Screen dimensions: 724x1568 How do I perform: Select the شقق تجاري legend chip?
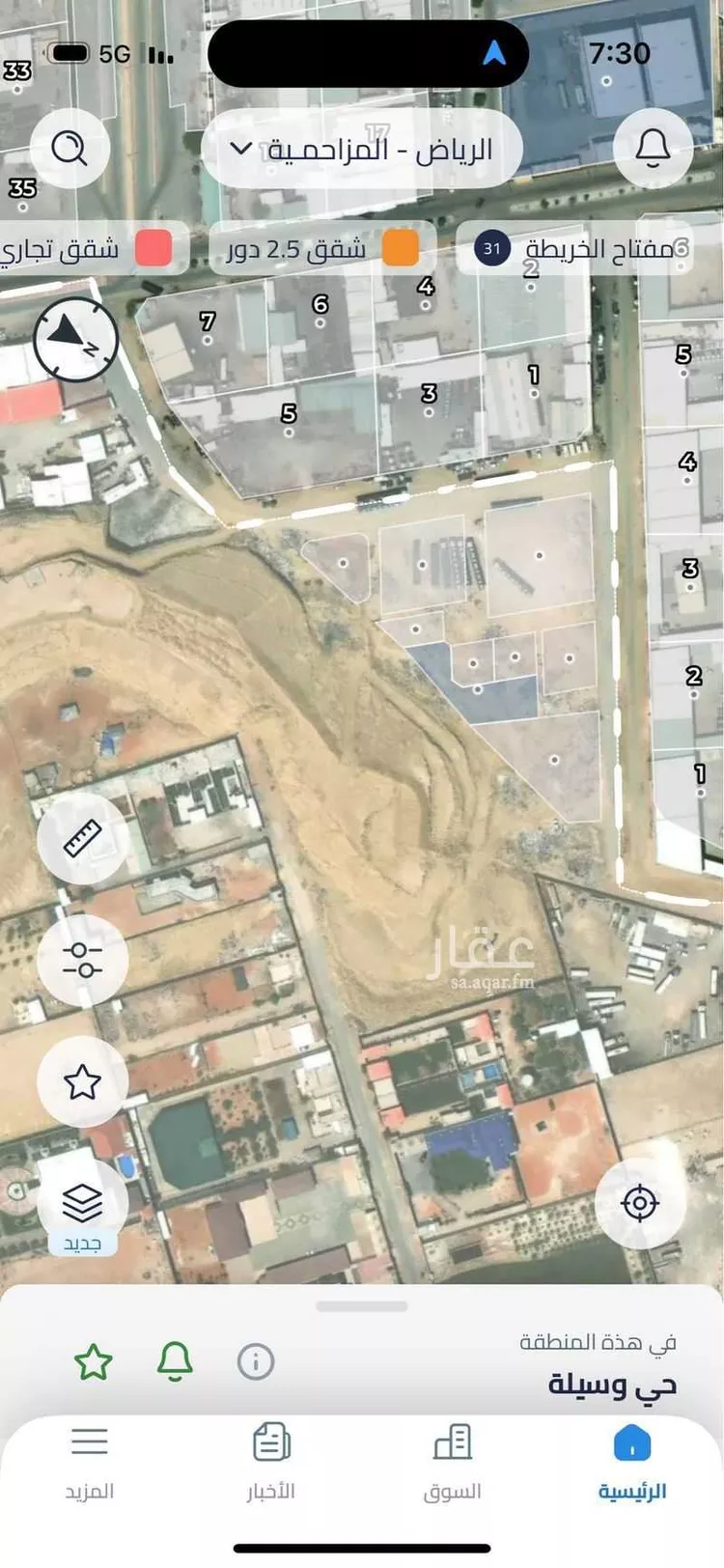[x=89, y=249]
